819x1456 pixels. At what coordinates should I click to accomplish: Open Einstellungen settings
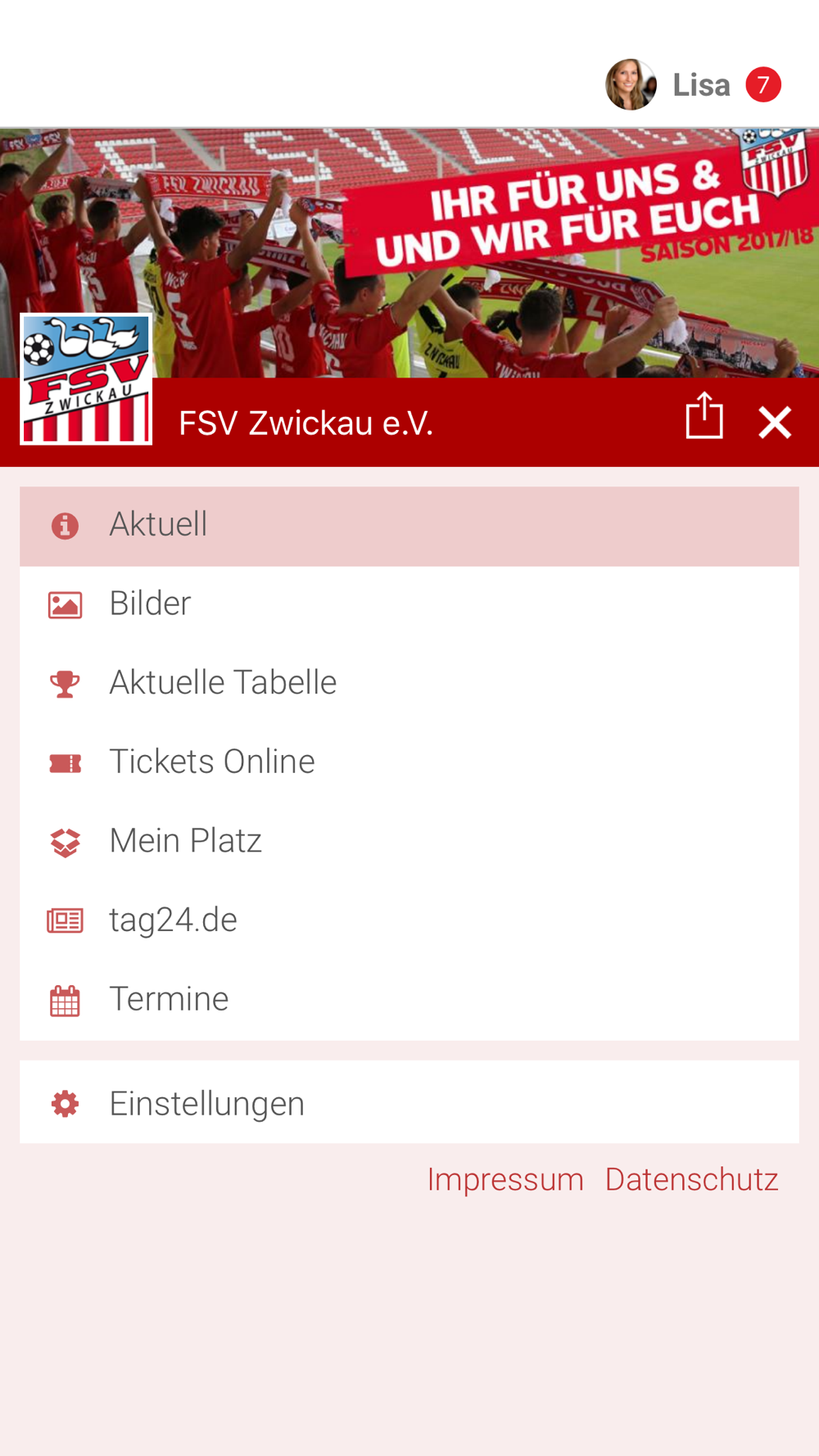(409, 1102)
